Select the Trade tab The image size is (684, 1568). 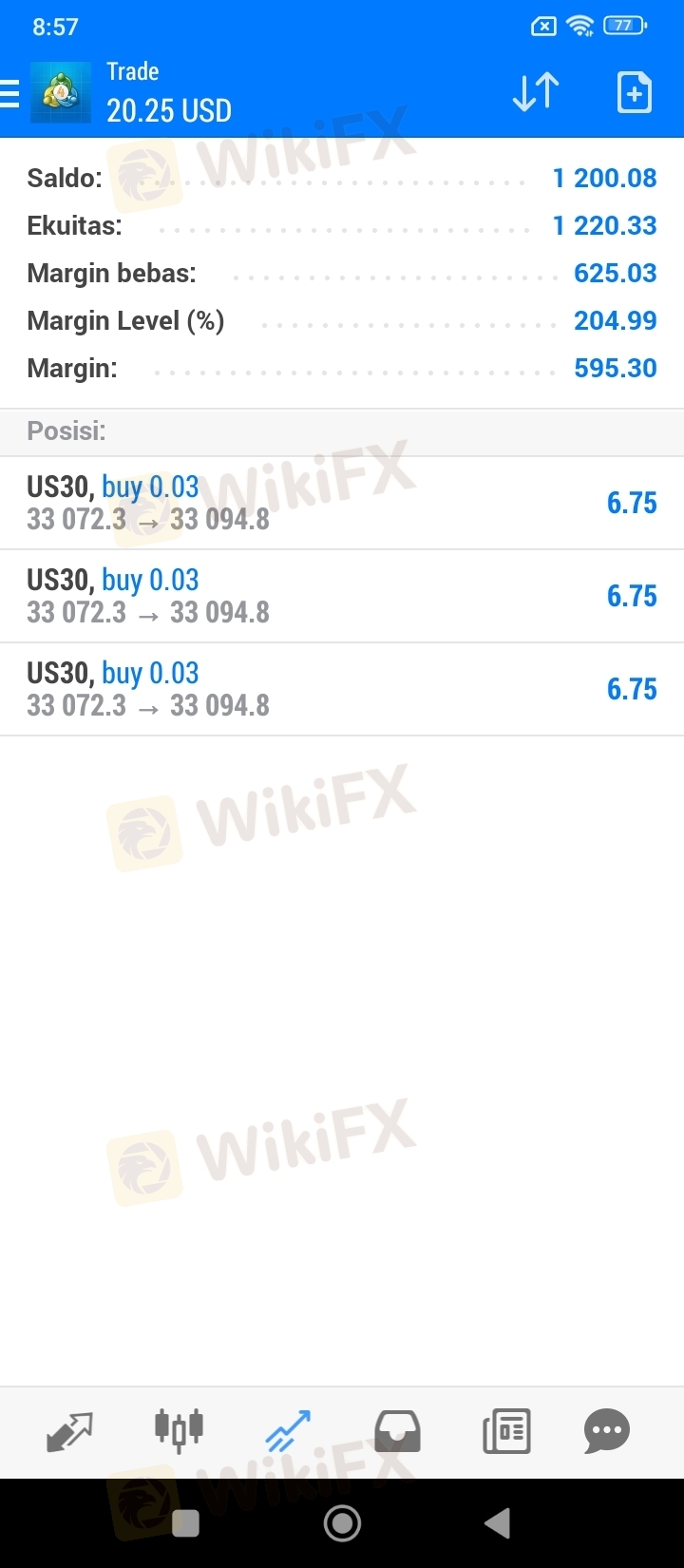(x=288, y=1431)
